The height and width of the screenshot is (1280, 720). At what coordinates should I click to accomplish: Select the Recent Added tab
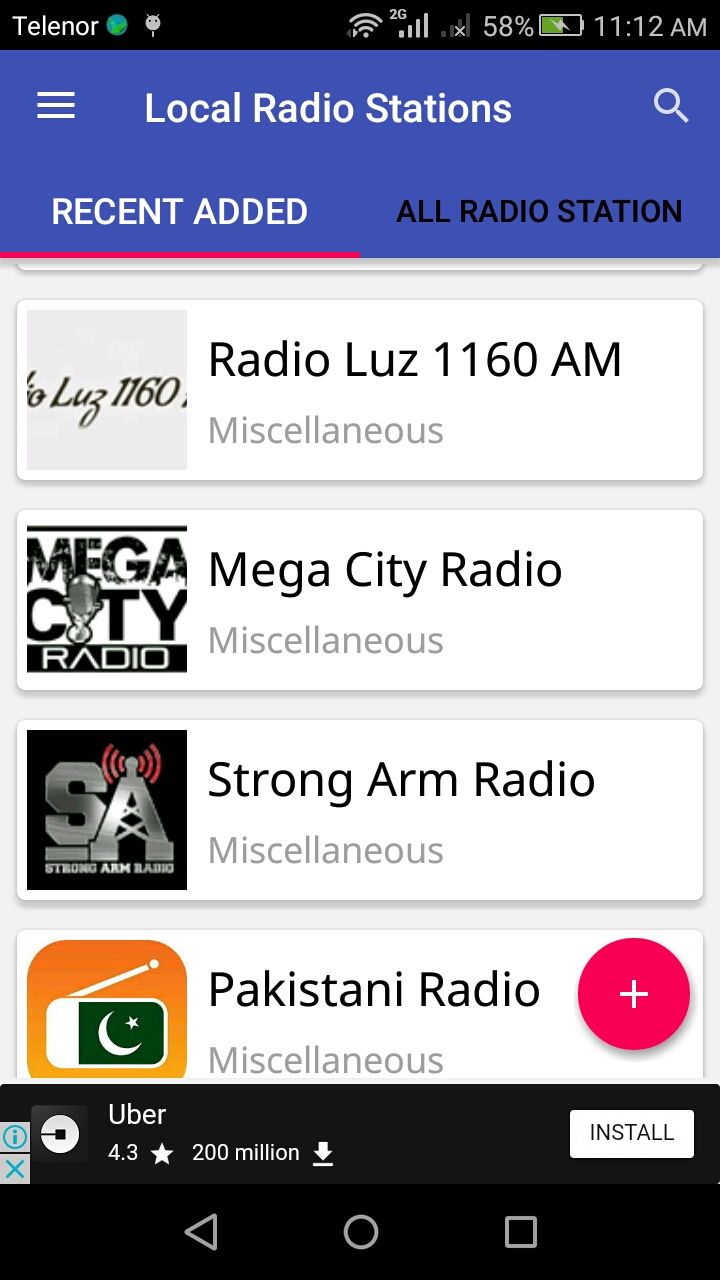pos(180,212)
